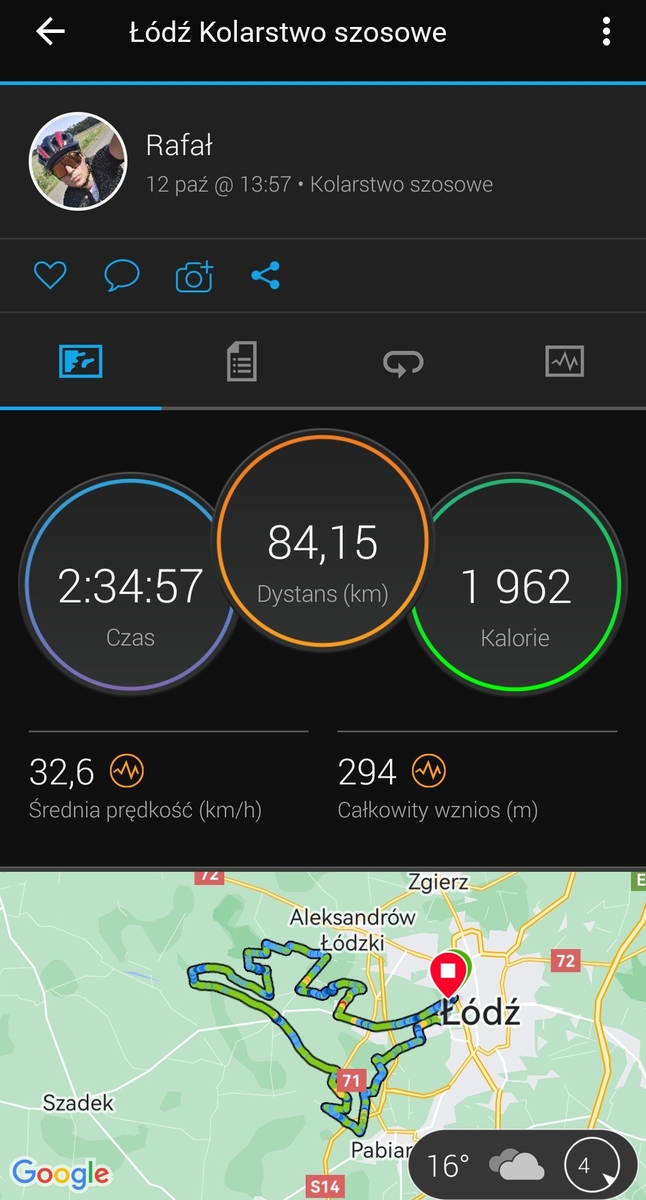
Task: Add a photo with the camera icon
Action: (194, 275)
